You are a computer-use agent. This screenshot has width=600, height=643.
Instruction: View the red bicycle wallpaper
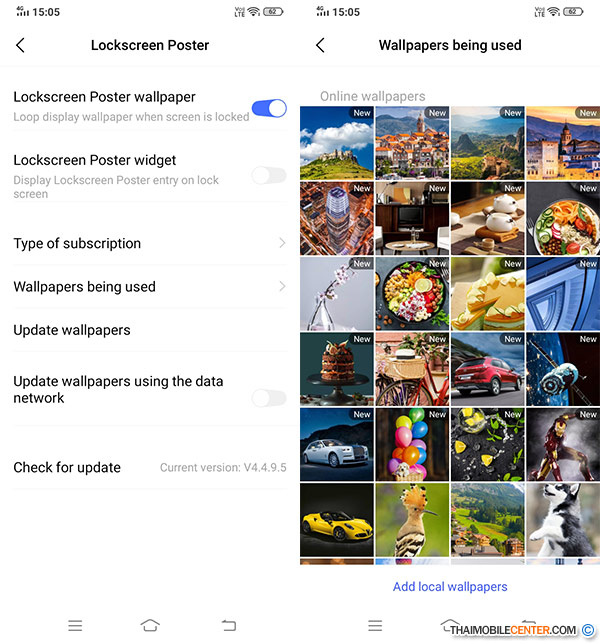pos(412,368)
